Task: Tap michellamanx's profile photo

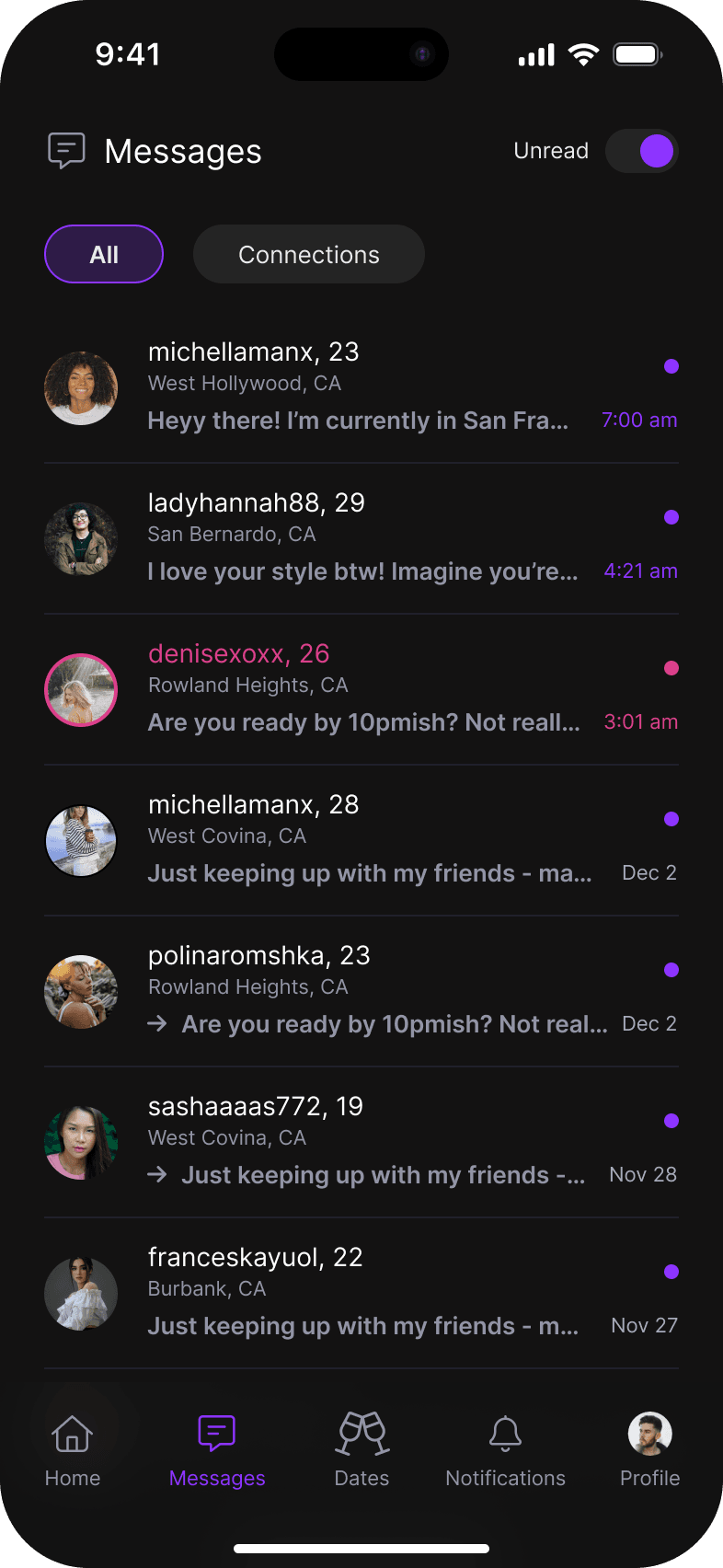Action: 81,387
